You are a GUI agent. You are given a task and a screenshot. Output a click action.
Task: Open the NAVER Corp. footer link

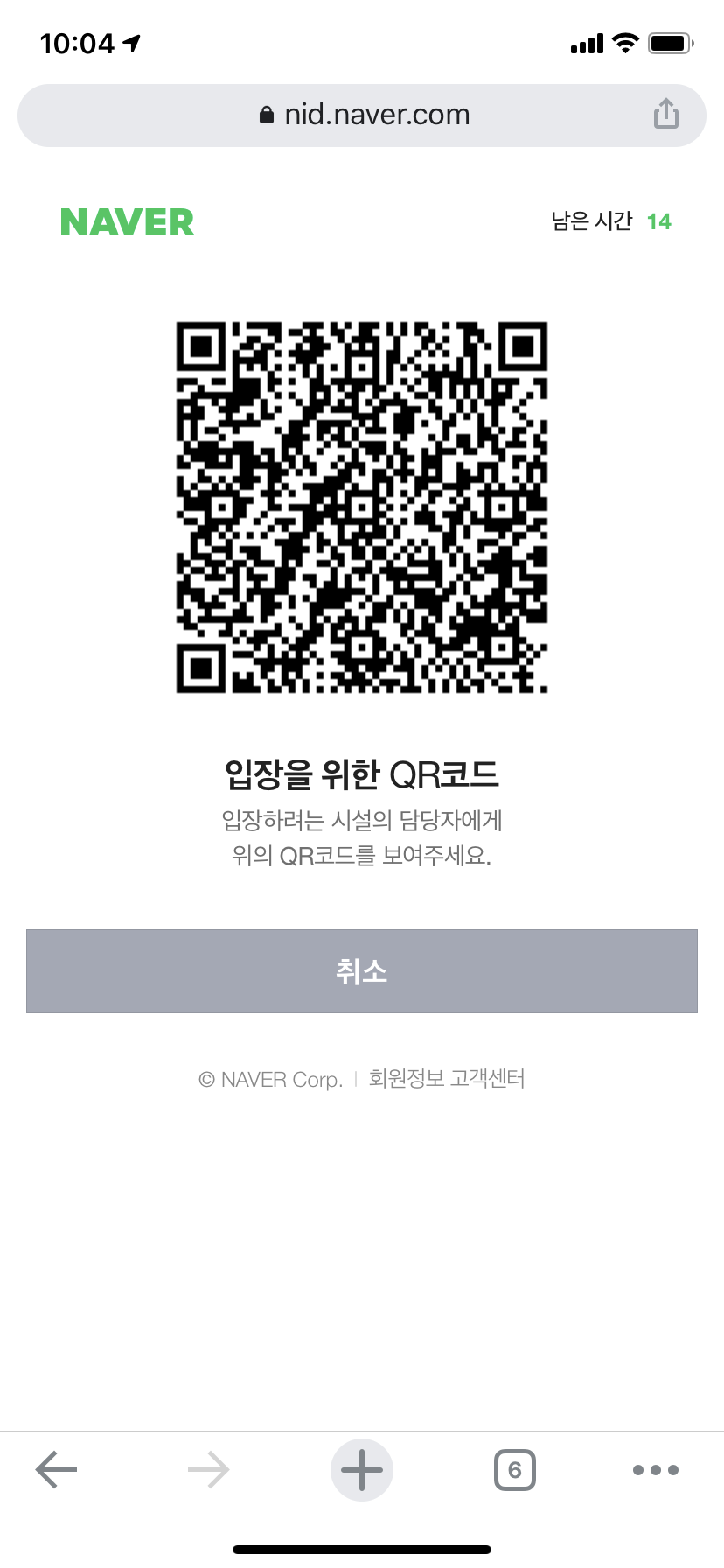281,1080
